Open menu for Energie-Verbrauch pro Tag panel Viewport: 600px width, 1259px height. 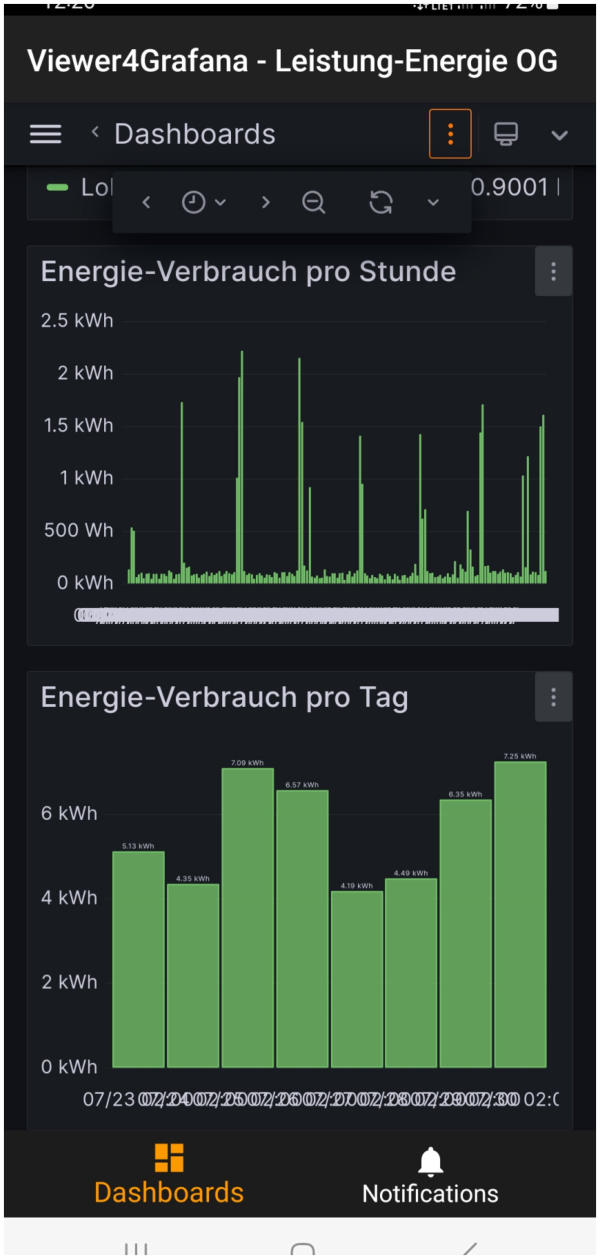pos(553,697)
